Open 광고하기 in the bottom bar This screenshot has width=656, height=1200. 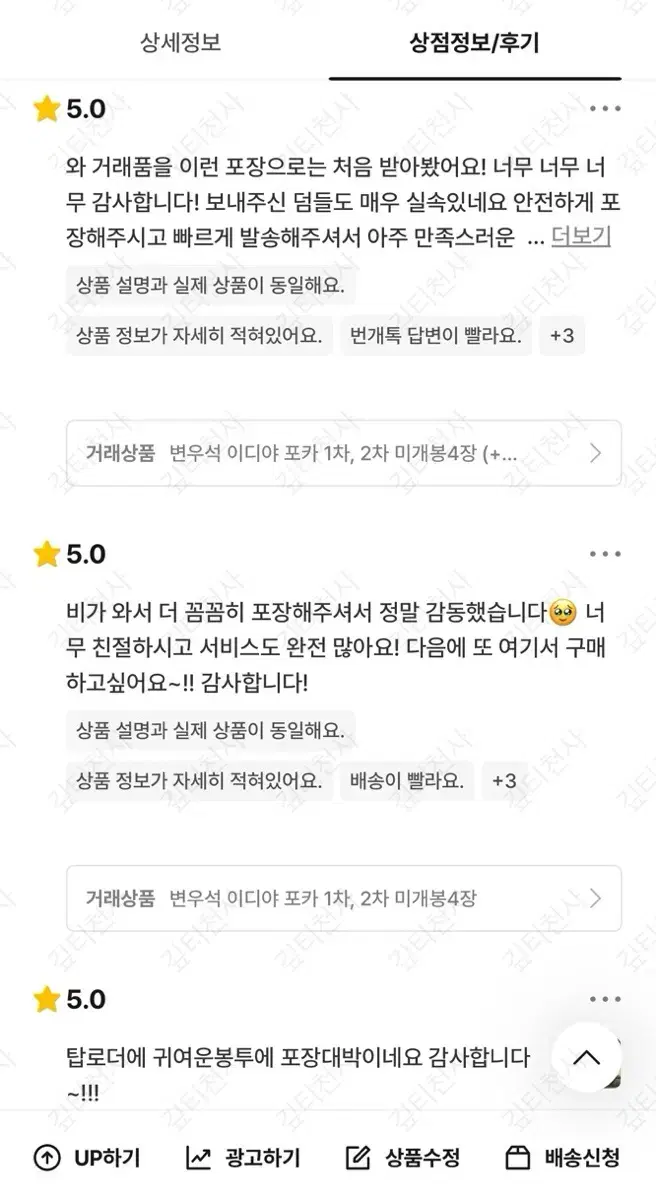[242, 1158]
